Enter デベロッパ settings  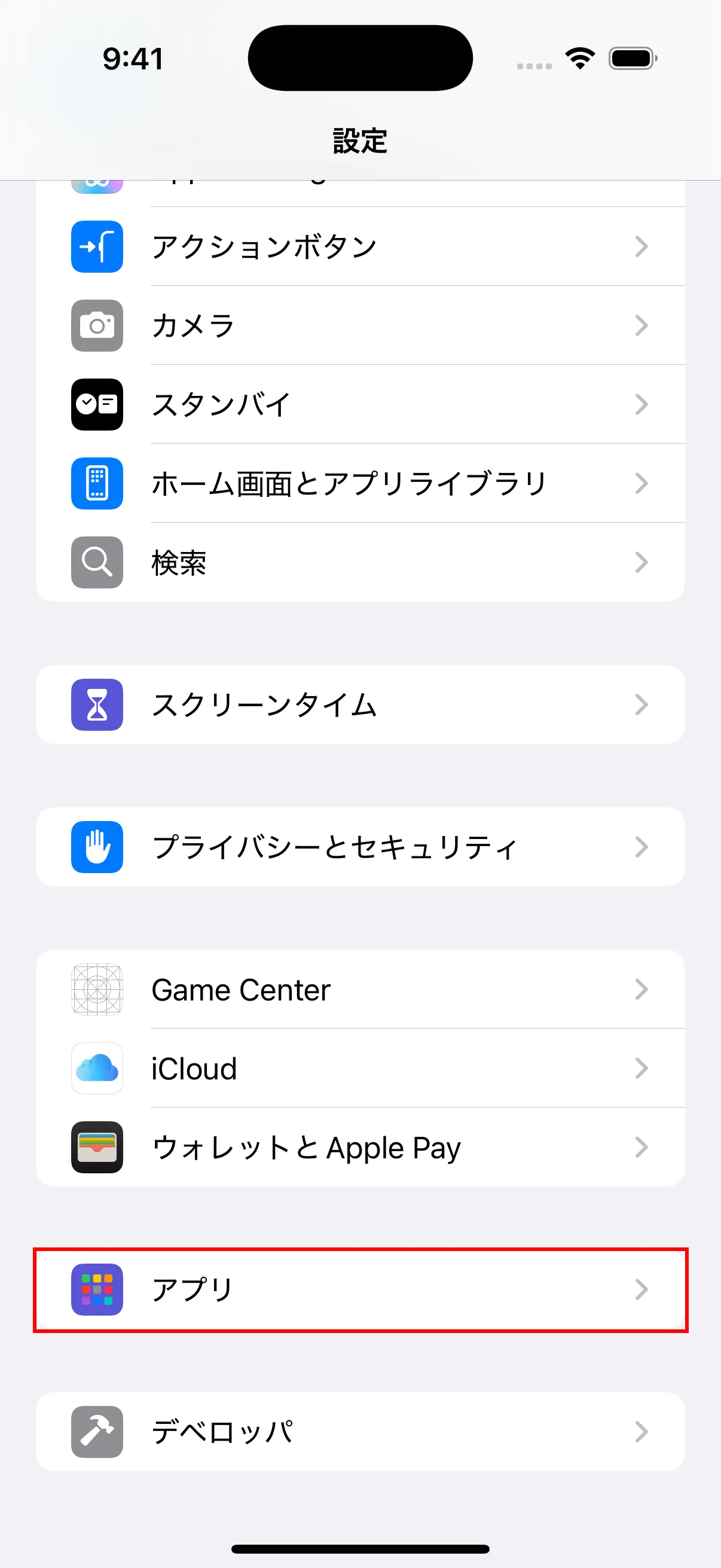pyautogui.click(x=359, y=1432)
